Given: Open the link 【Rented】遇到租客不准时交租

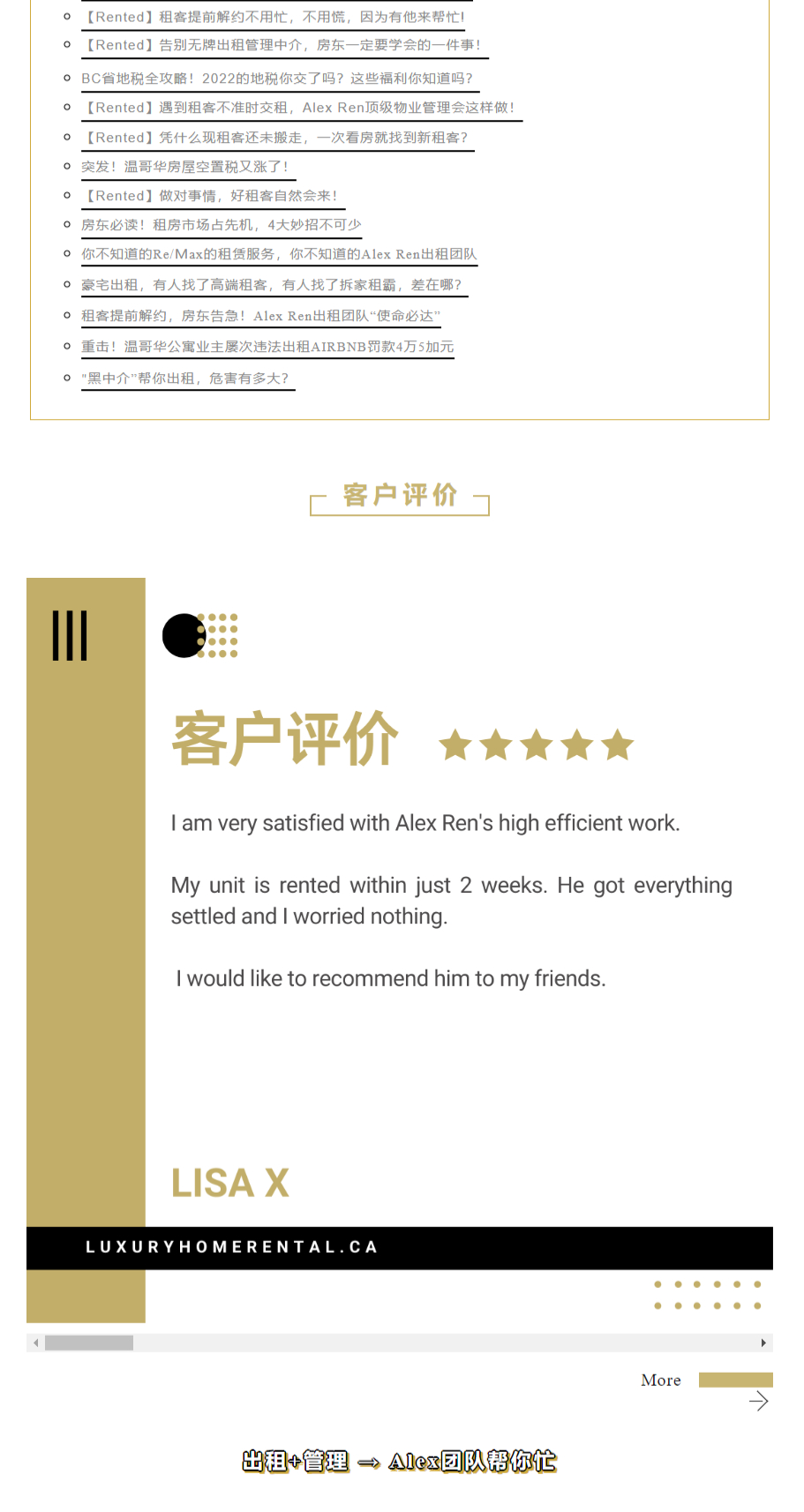Looking at the screenshot, I should pos(298,108).
